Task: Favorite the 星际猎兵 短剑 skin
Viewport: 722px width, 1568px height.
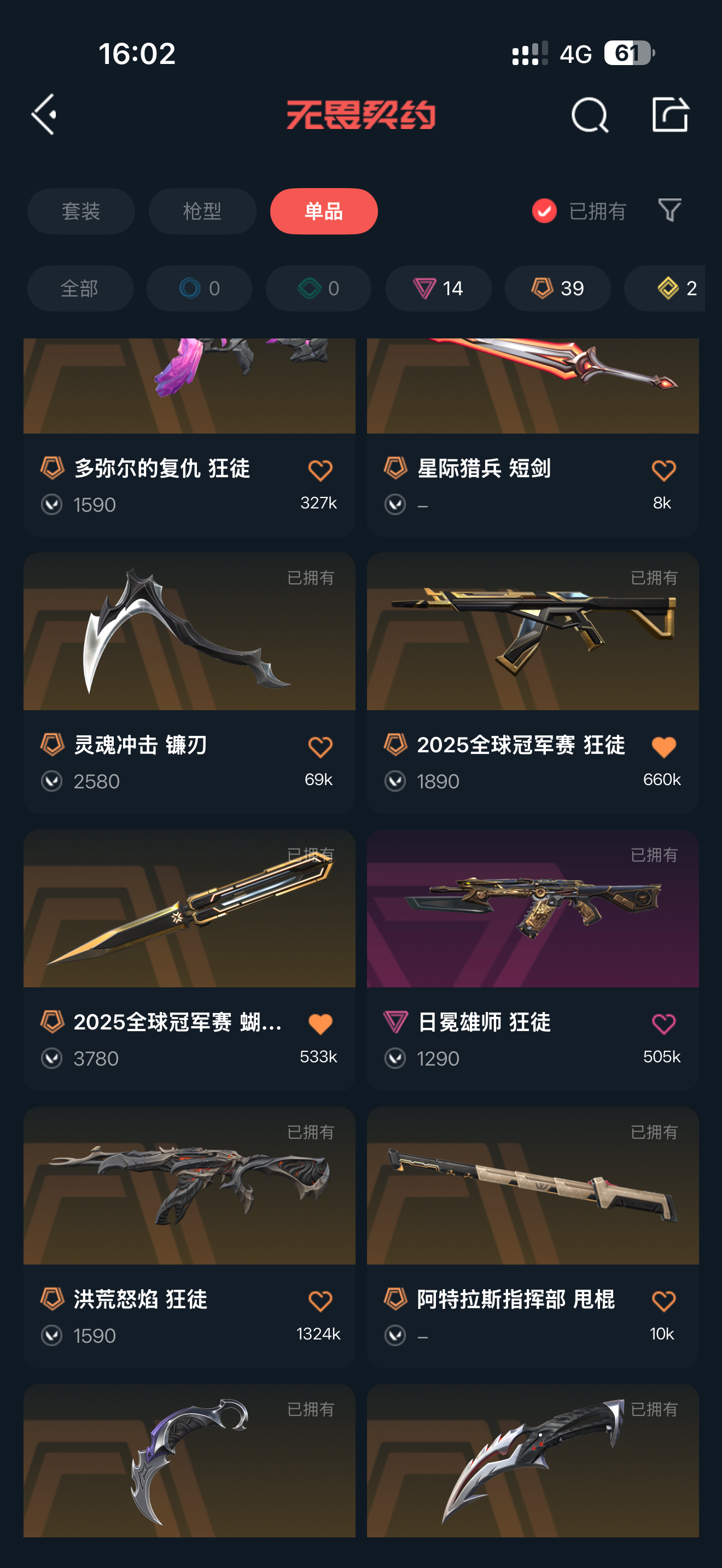Action: 663,471
